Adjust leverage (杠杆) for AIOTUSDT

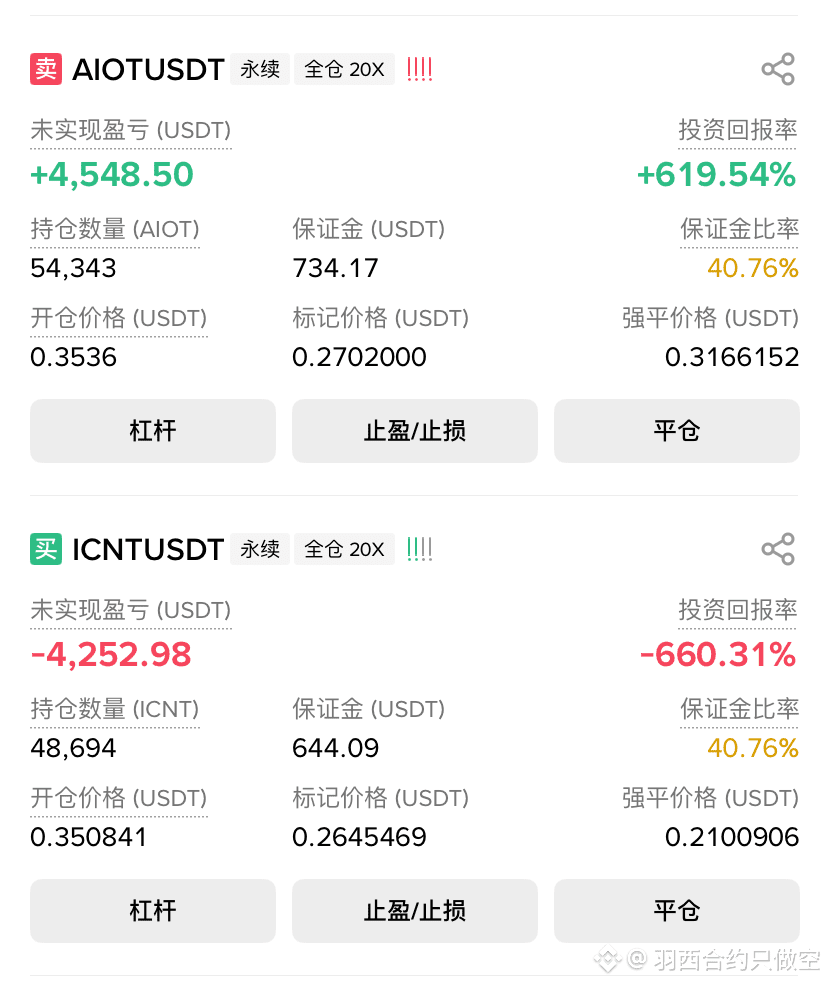tap(153, 431)
